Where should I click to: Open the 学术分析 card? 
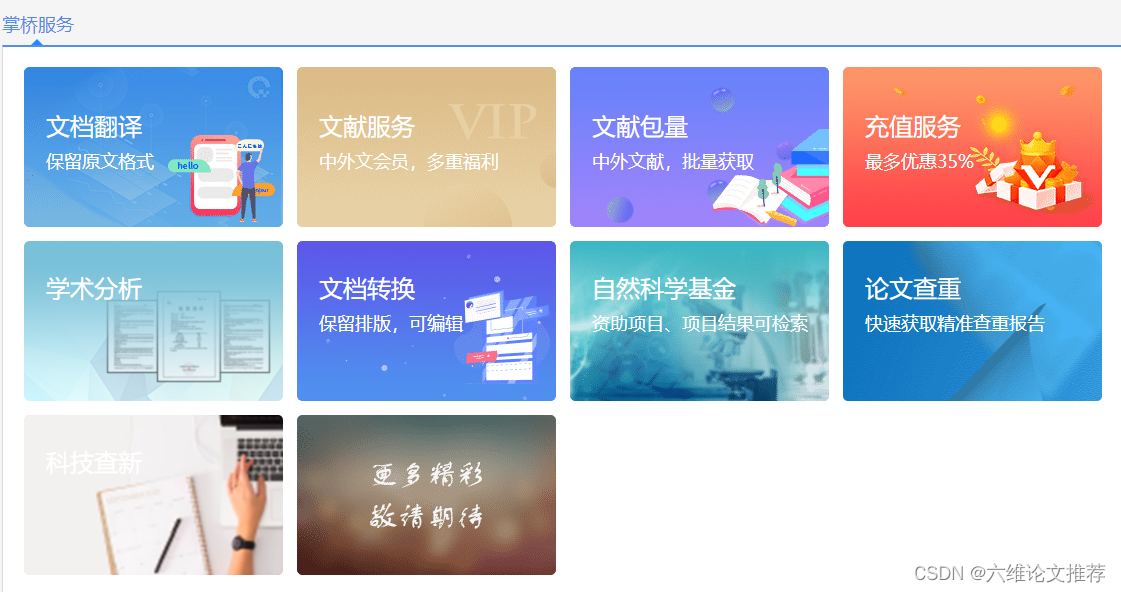[x=153, y=321]
